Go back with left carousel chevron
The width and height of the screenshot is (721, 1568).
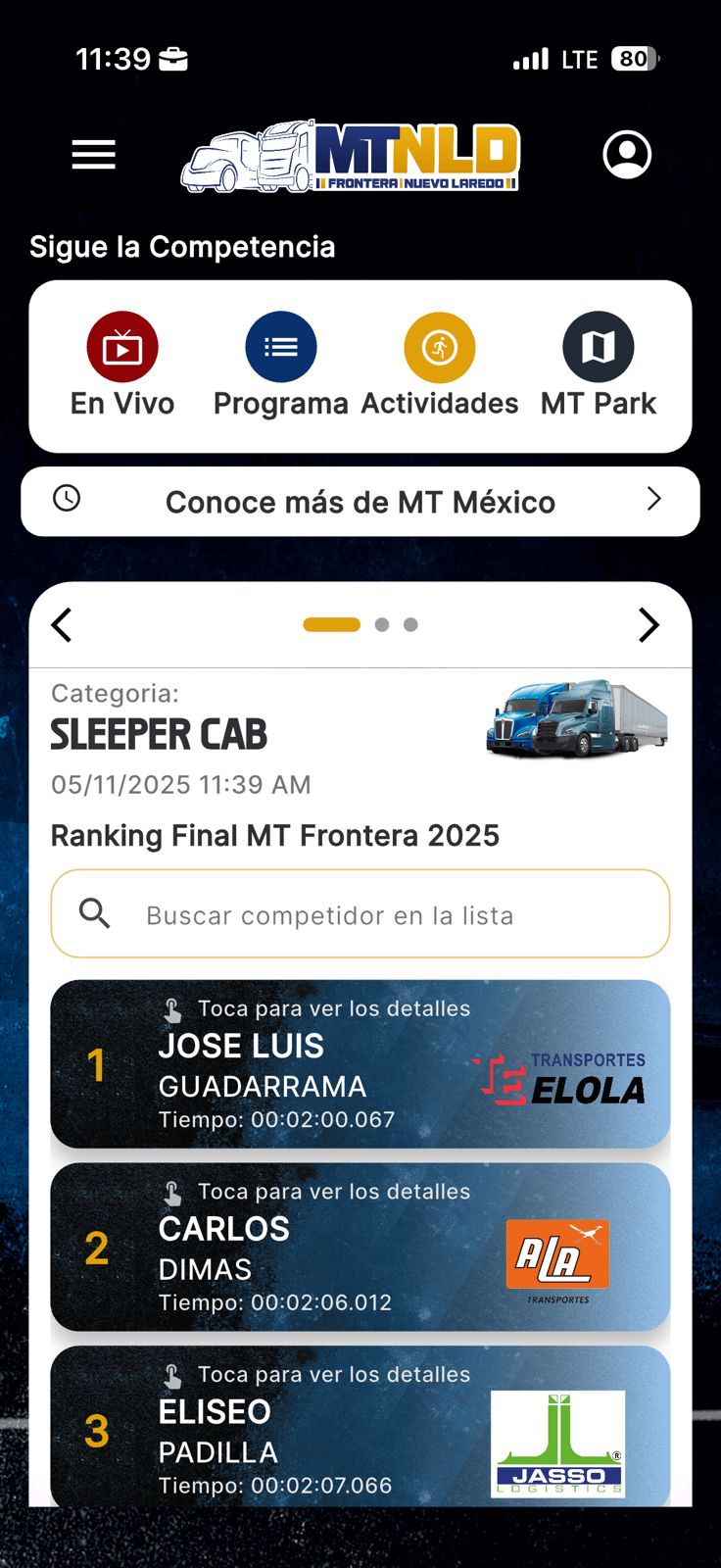coord(62,624)
